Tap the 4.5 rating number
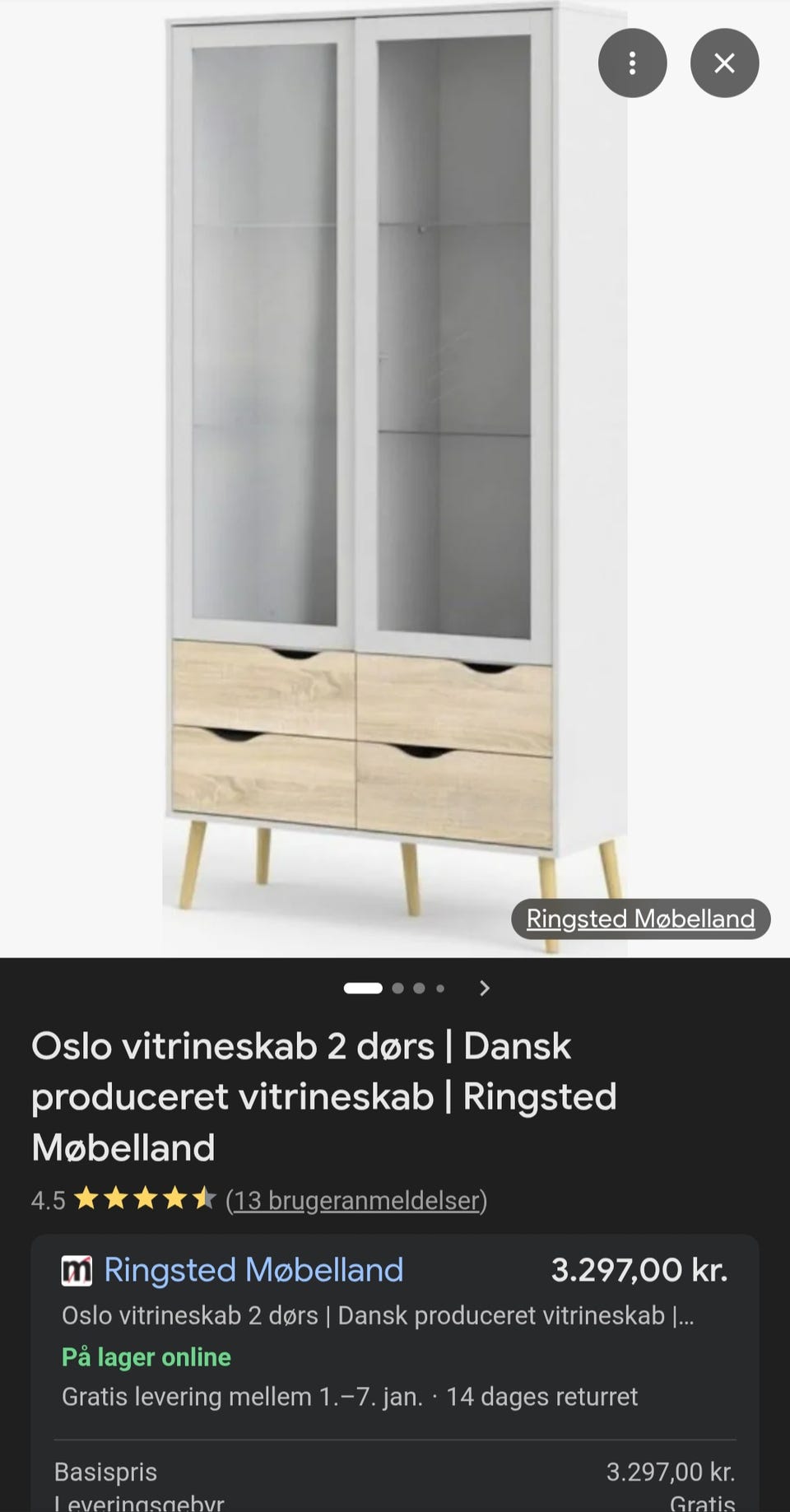Image resolution: width=790 pixels, height=1512 pixels. tap(47, 1201)
